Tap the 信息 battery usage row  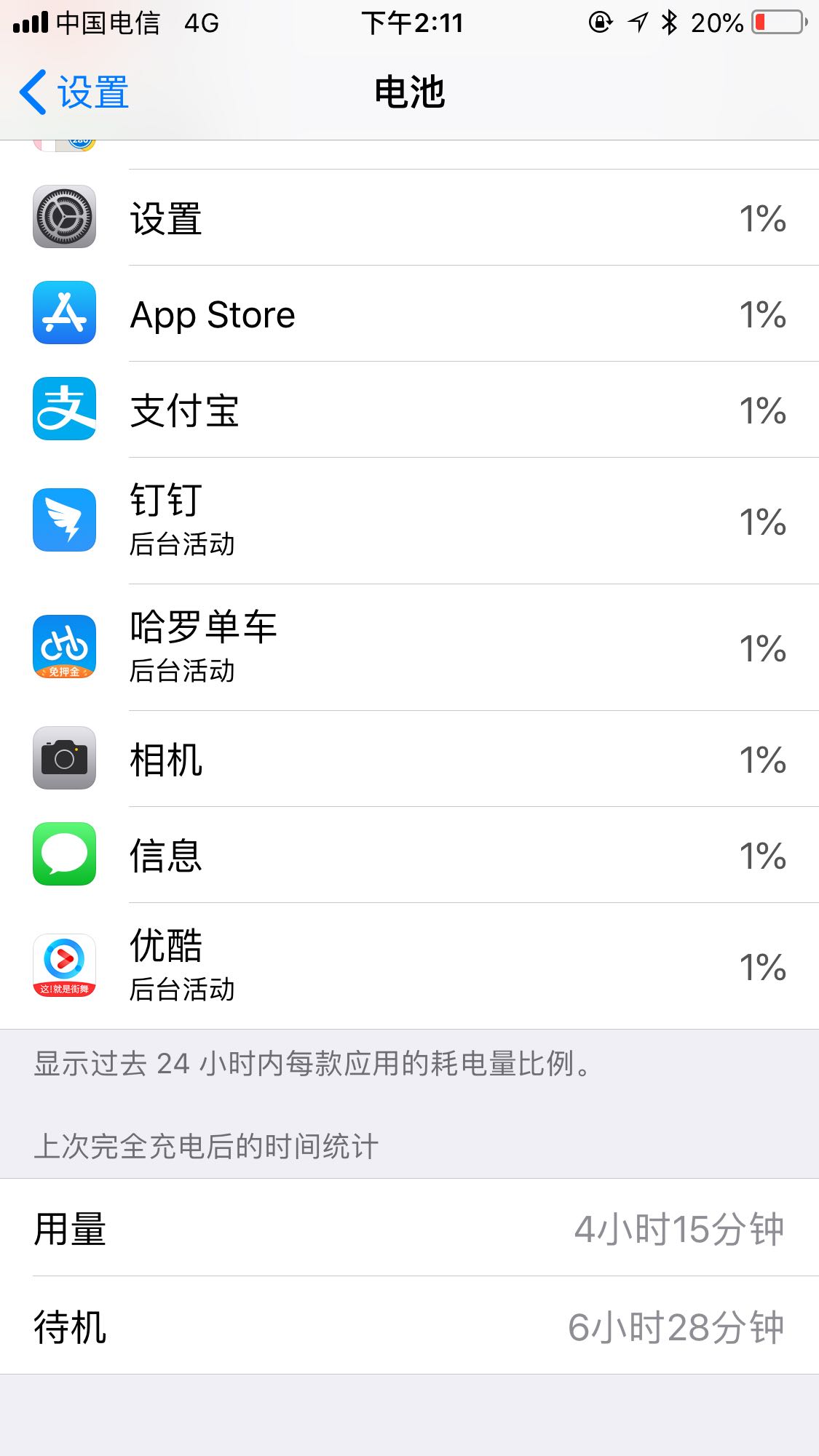[409, 855]
